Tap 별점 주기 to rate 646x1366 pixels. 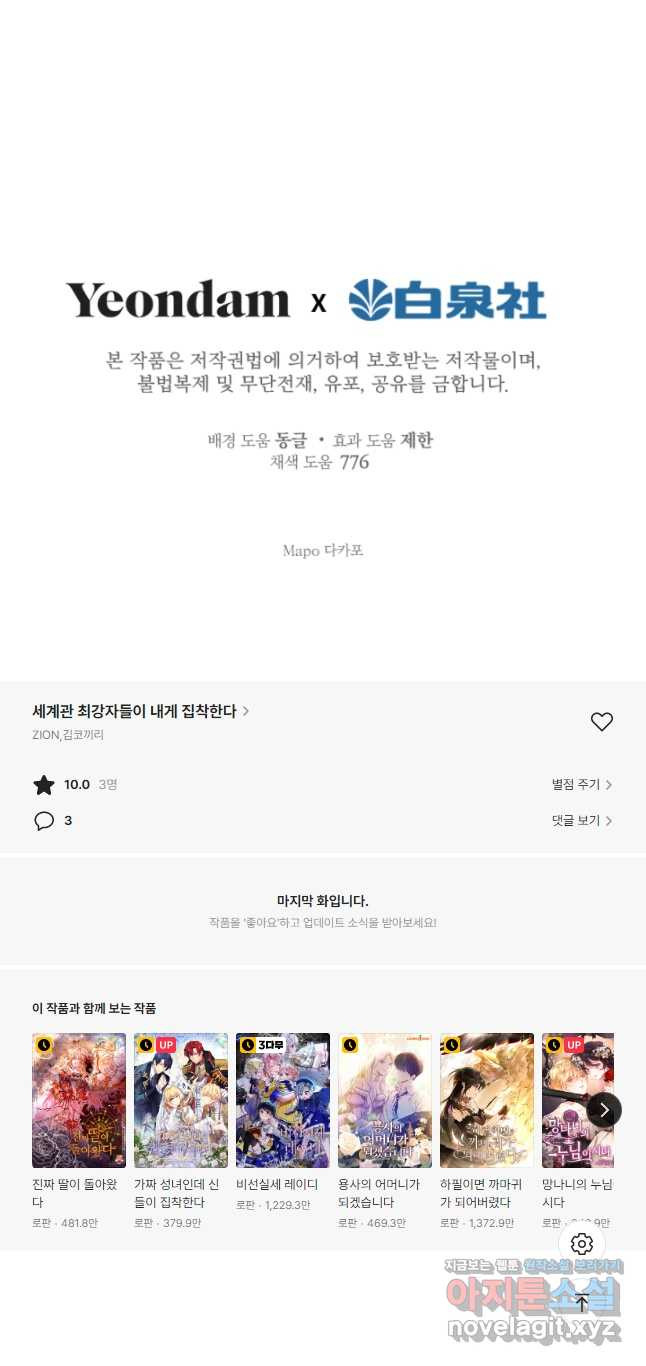click(581, 785)
